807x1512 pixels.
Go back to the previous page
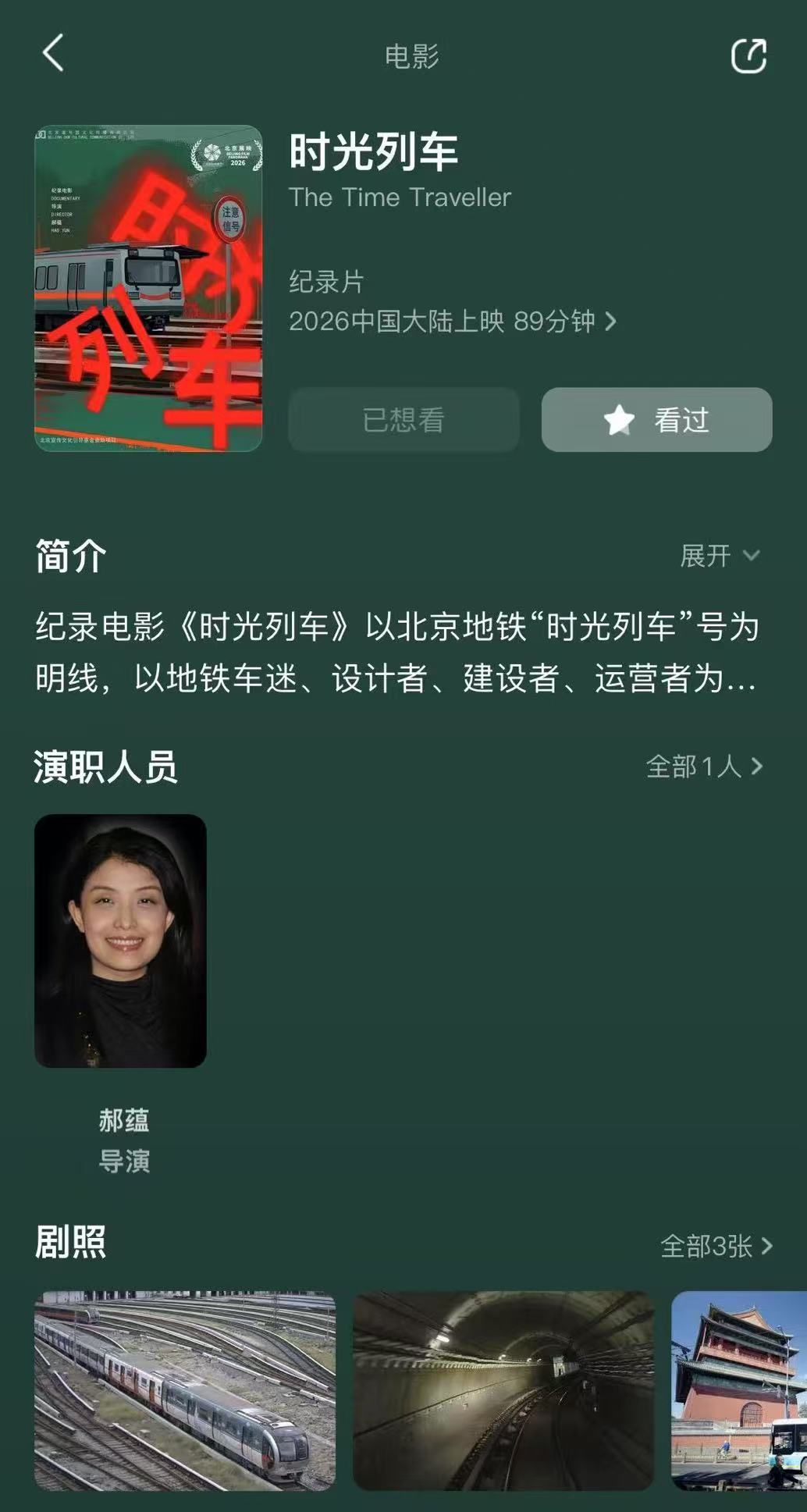(53, 54)
